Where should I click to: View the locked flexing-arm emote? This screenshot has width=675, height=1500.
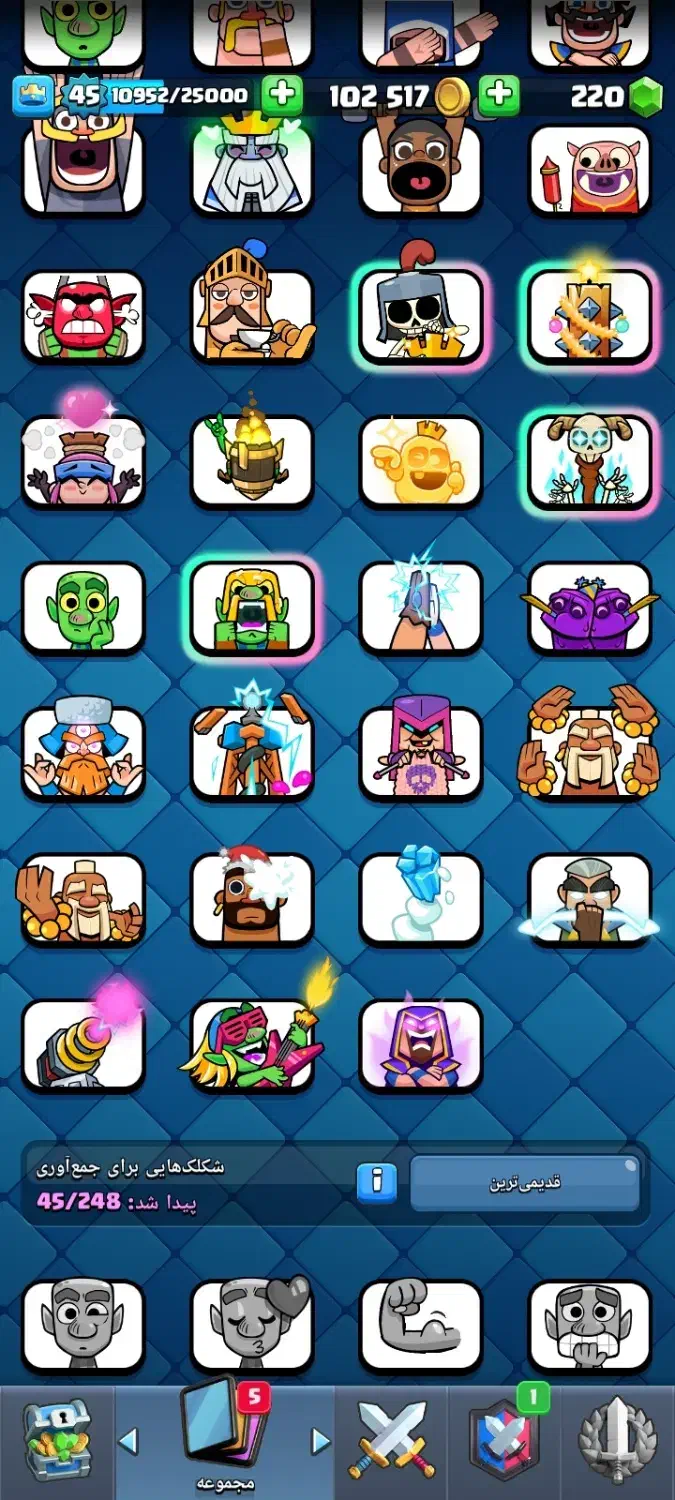click(x=421, y=1324)
